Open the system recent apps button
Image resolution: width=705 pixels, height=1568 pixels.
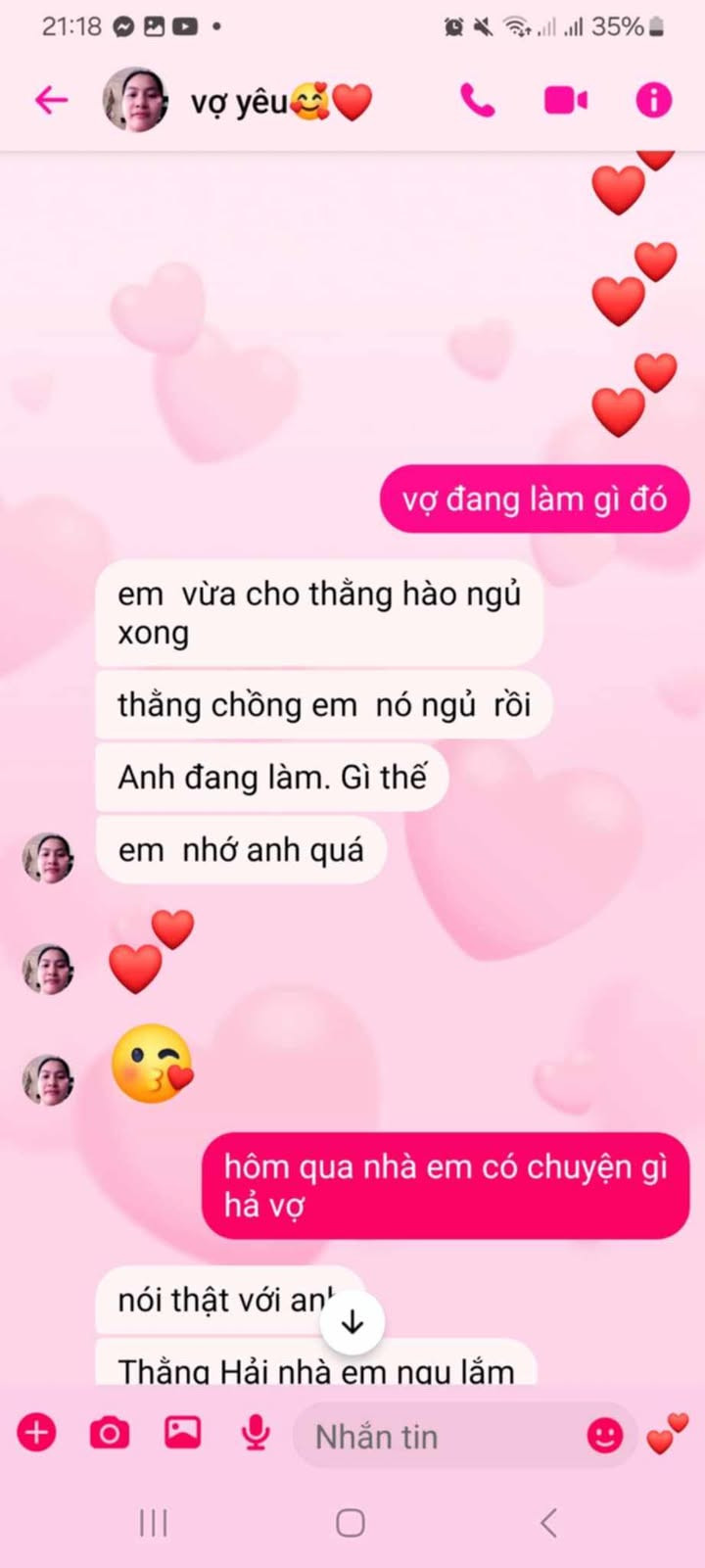[x=154, y=1523]
